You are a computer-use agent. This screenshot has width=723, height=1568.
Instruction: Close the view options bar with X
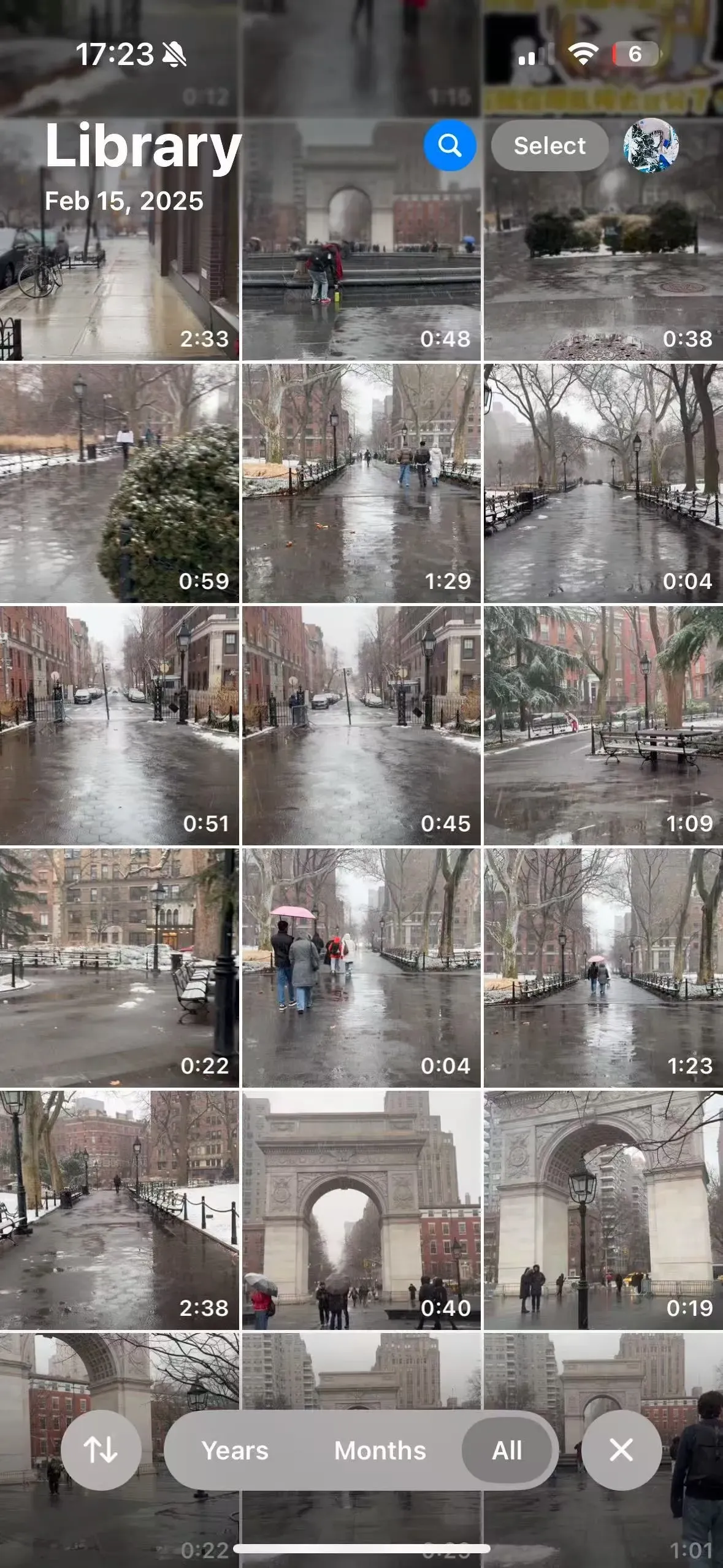click(621, 1450)
